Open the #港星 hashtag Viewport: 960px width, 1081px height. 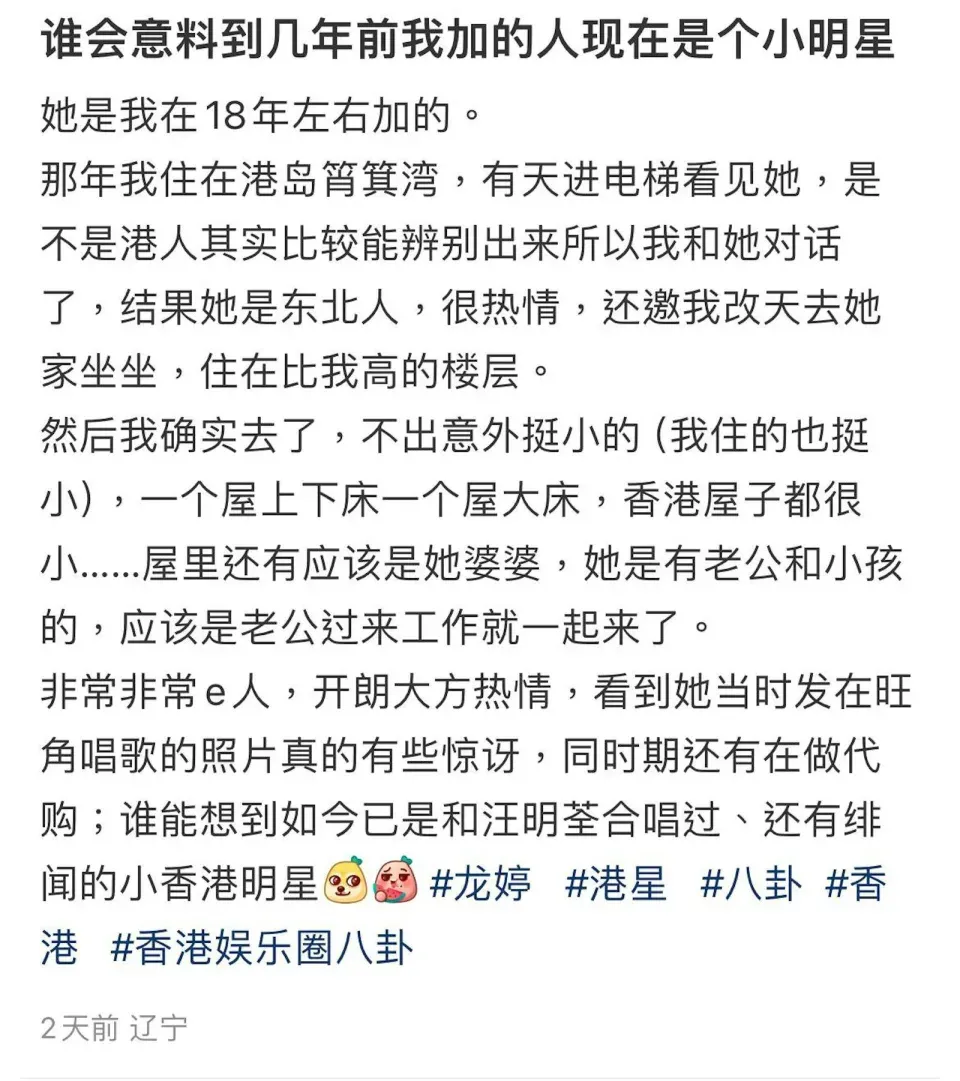(x=615, y=885)
